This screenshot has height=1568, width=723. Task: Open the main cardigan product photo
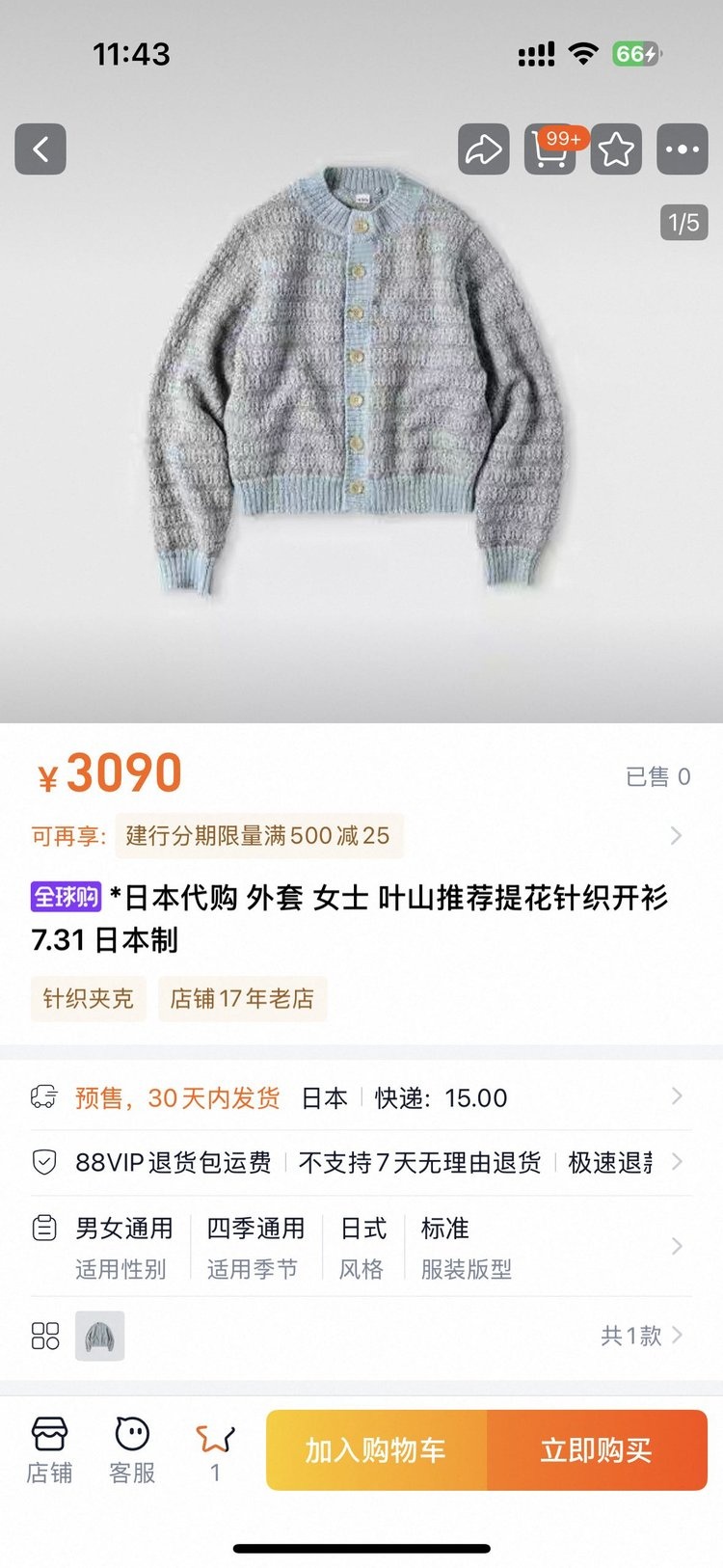tap(357, 376)
